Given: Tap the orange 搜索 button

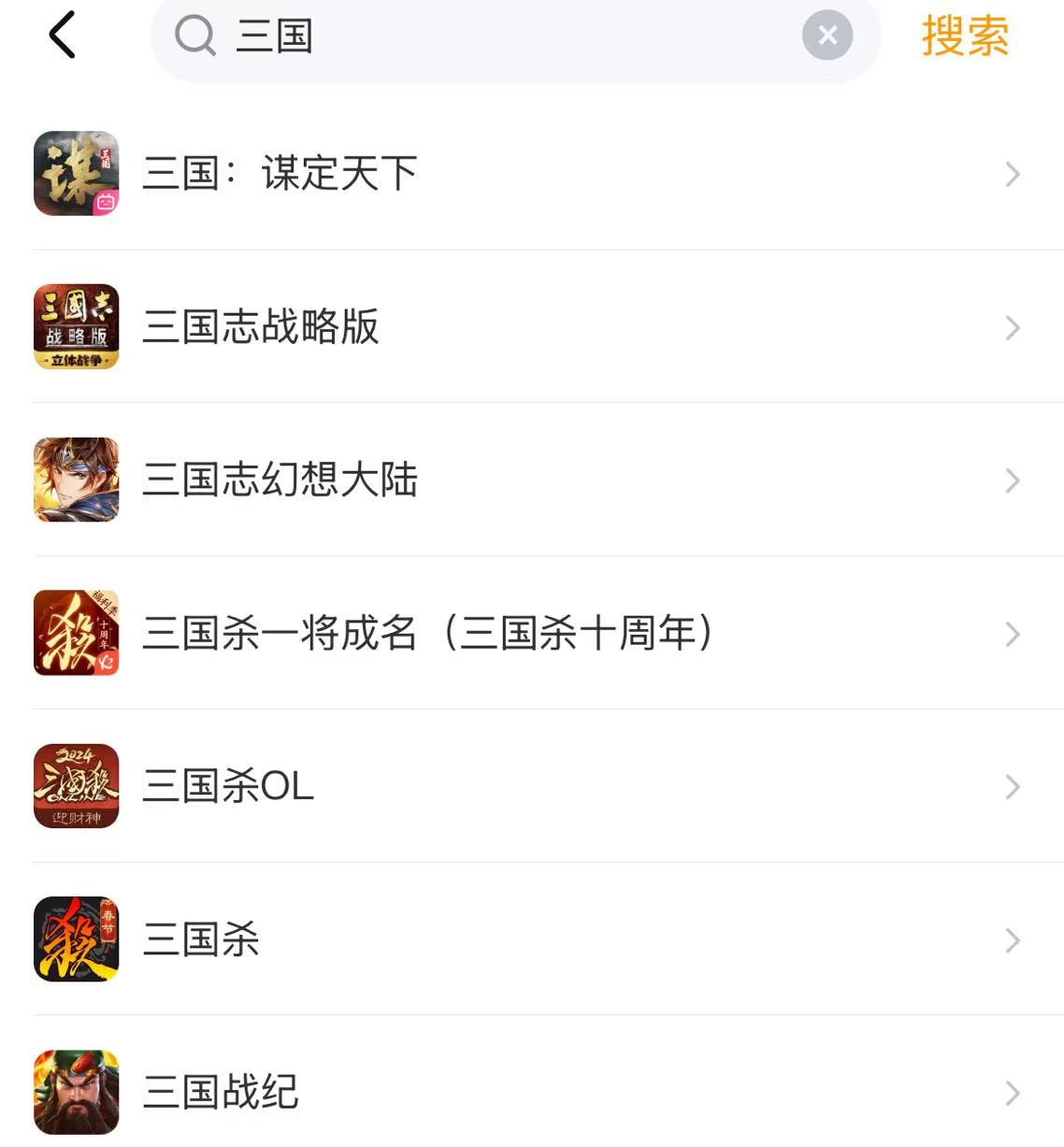Looking at the screenshot, I should (965, 36).
